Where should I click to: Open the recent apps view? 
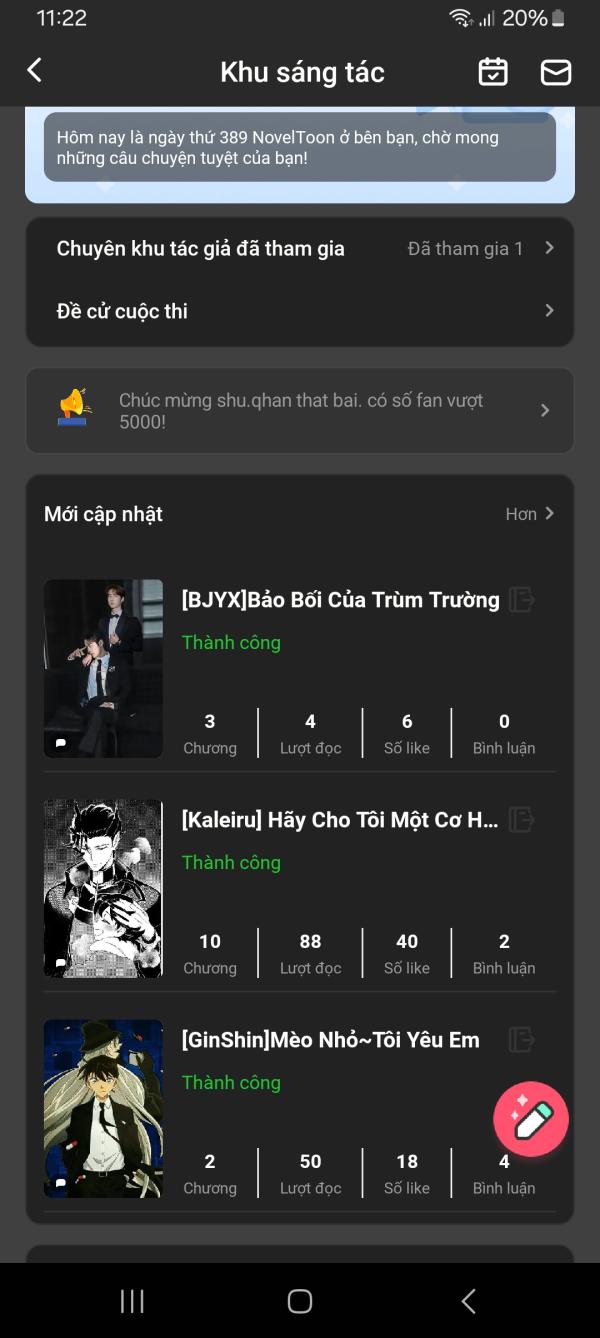(x=132, y=1300)
